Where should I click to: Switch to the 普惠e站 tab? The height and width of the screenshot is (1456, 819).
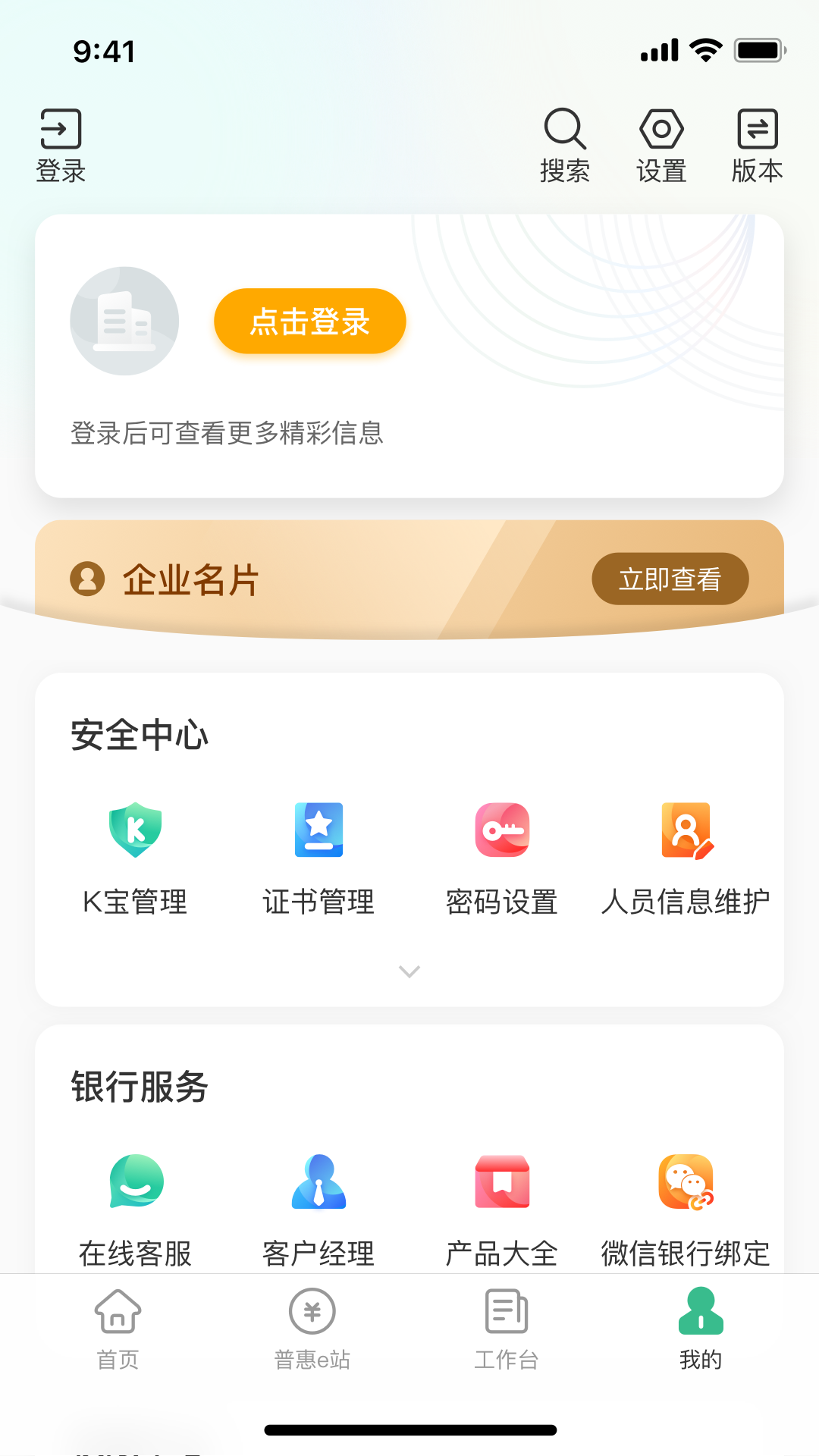[x=312, y=1329]
